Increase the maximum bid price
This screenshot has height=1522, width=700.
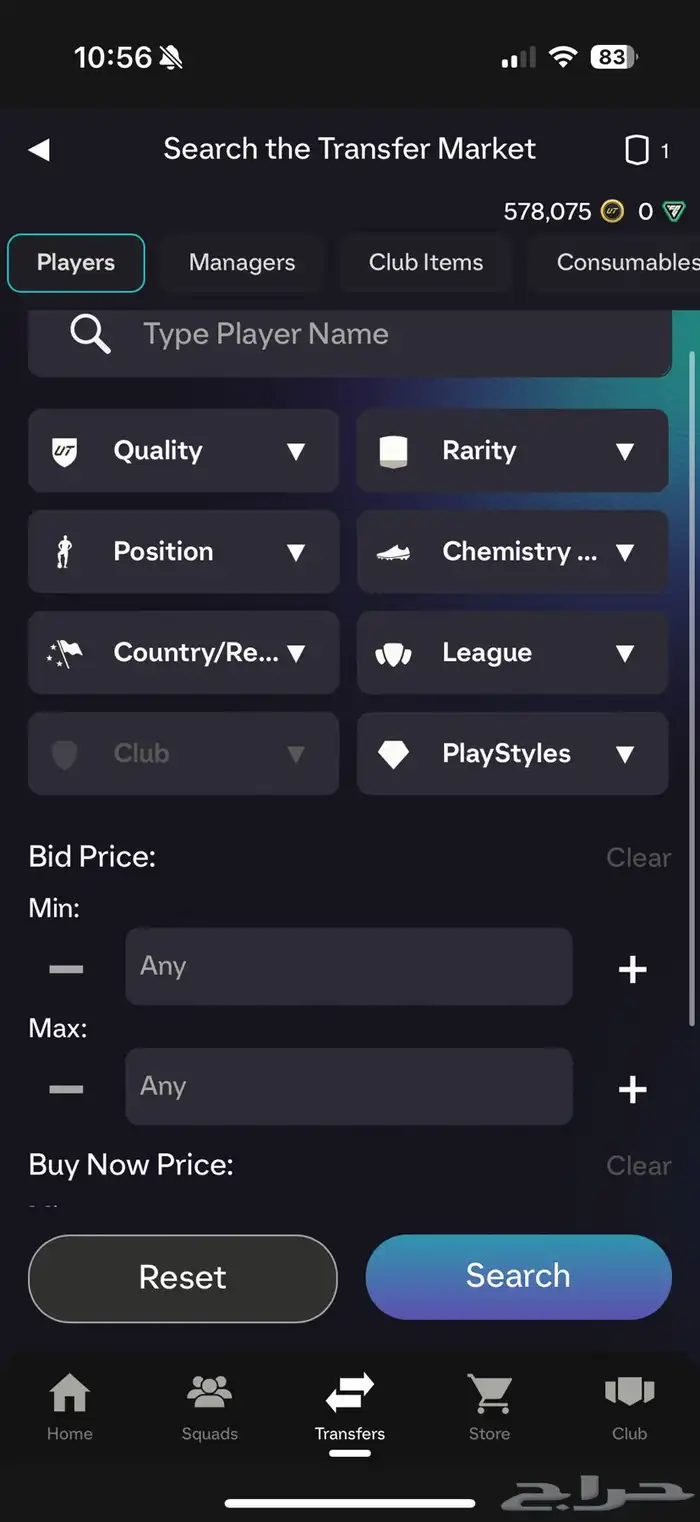pos(632,1089)
